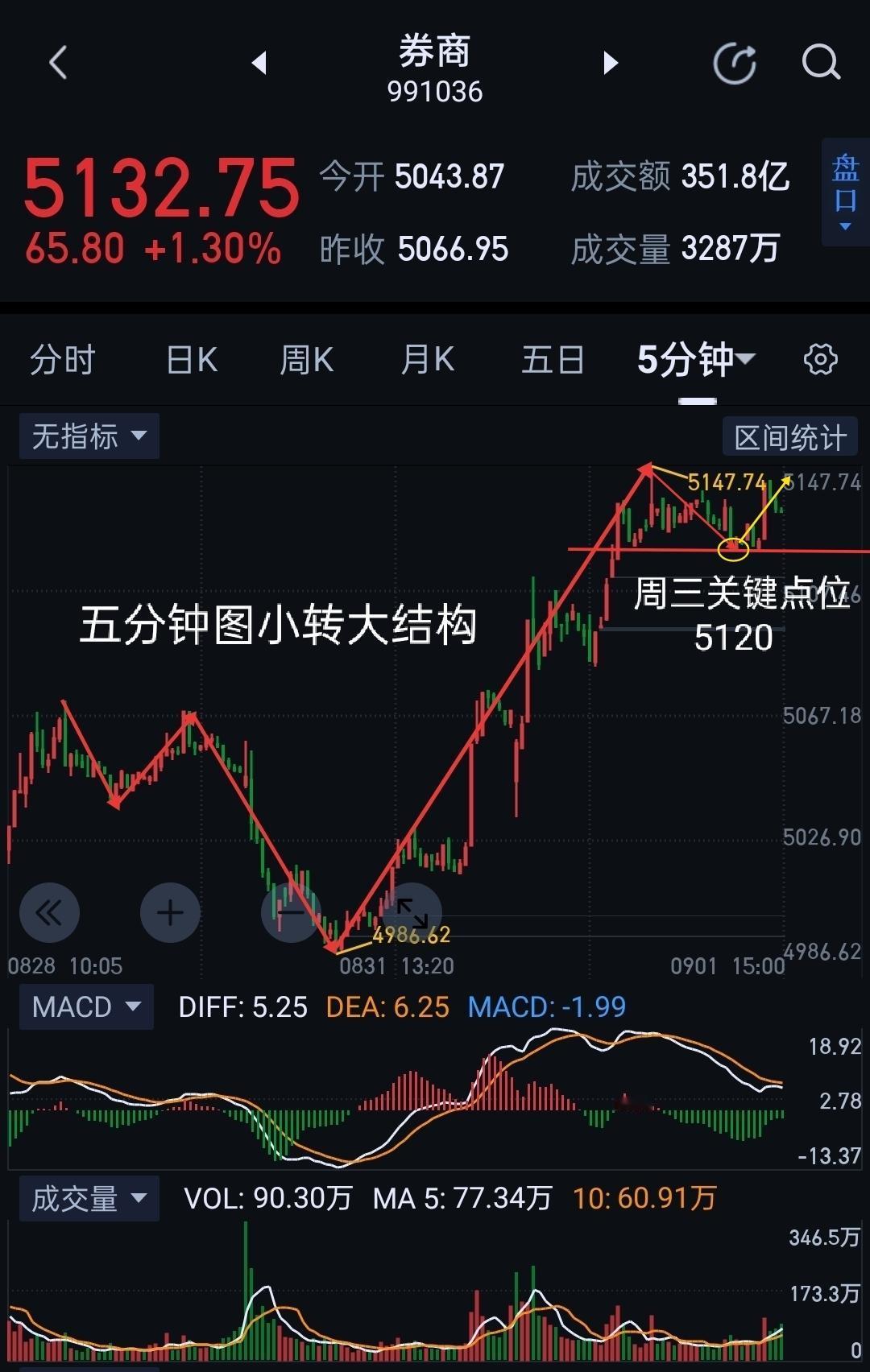Switch to the 日K tab
This screenshot has height=1372, width=870.
(x=192, y=359)
